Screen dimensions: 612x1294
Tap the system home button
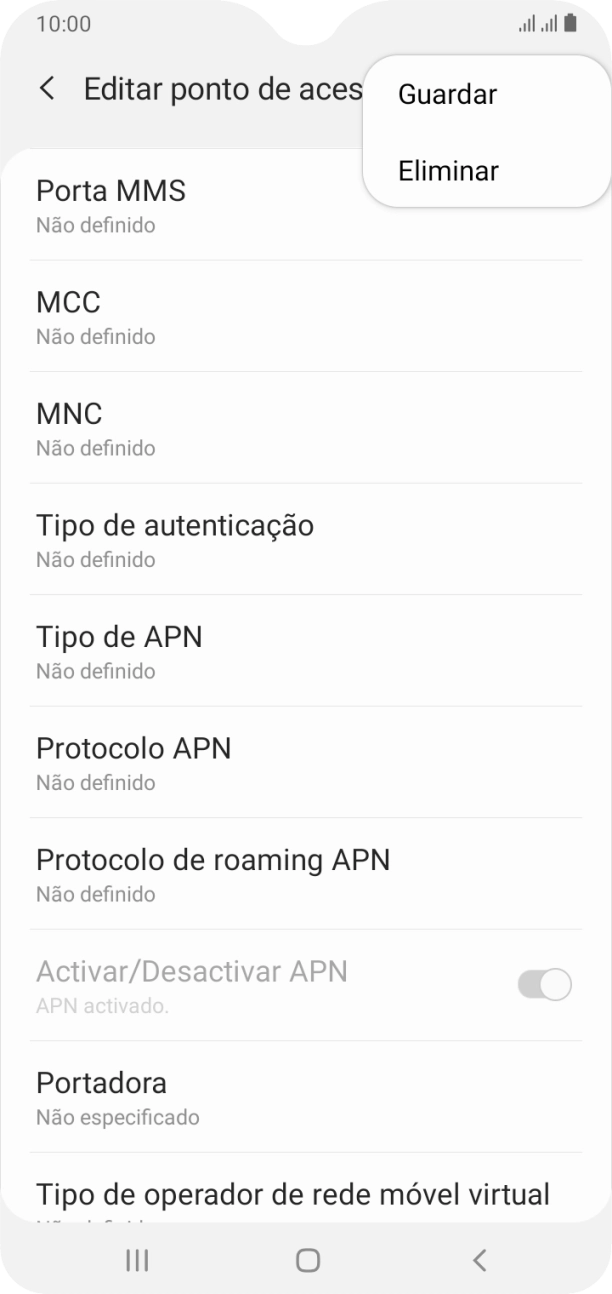click(x=307, y=1260)
